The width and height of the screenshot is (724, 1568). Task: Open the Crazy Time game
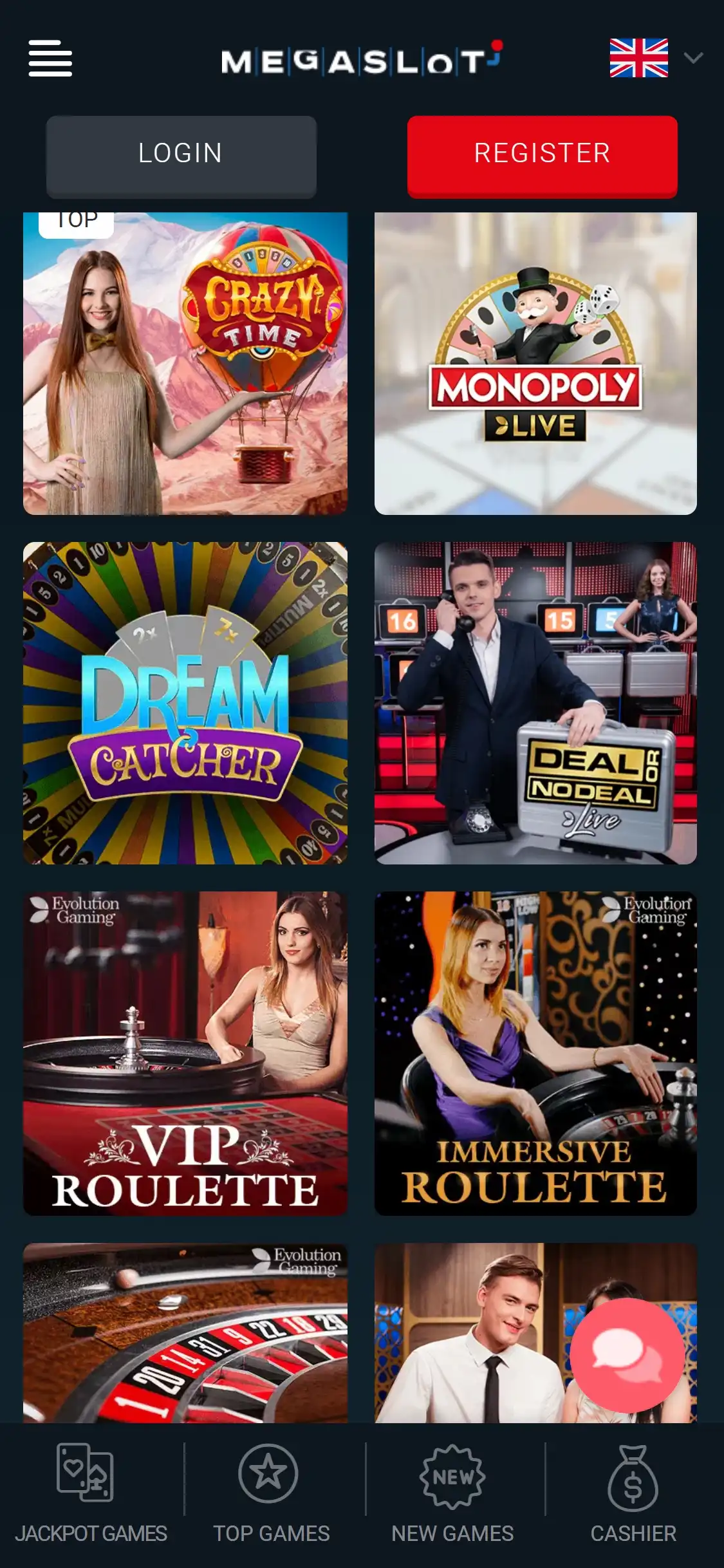[185, 364]
